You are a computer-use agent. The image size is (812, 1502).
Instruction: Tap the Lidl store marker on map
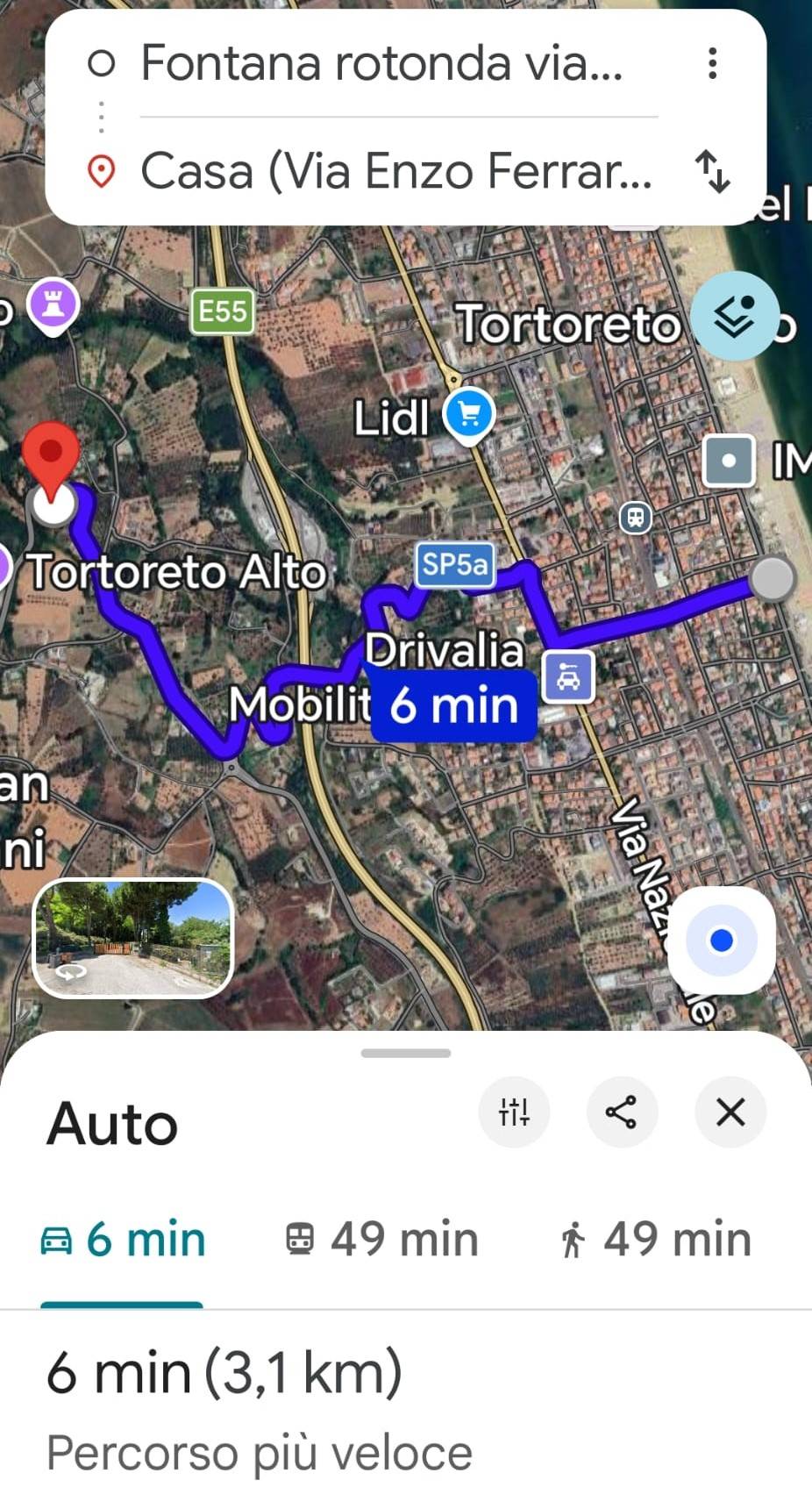pos(469,415)
